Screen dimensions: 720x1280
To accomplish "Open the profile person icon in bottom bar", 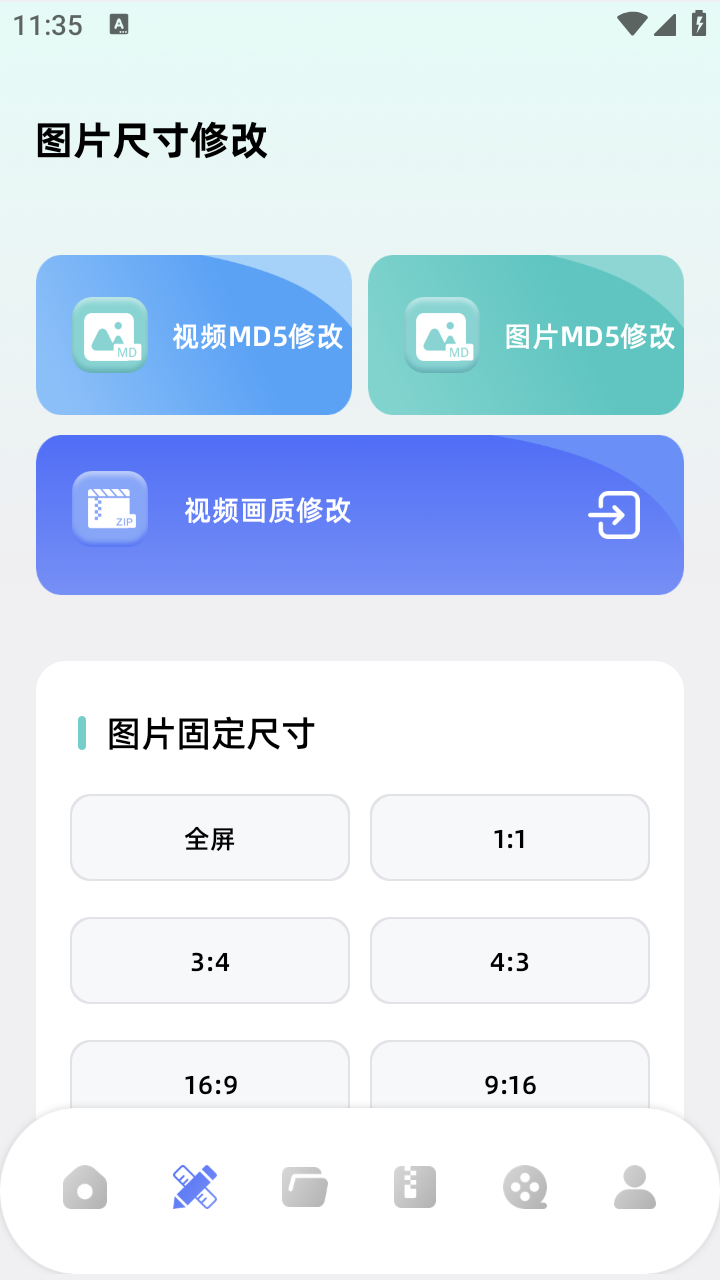I will tap(634, 1187).
